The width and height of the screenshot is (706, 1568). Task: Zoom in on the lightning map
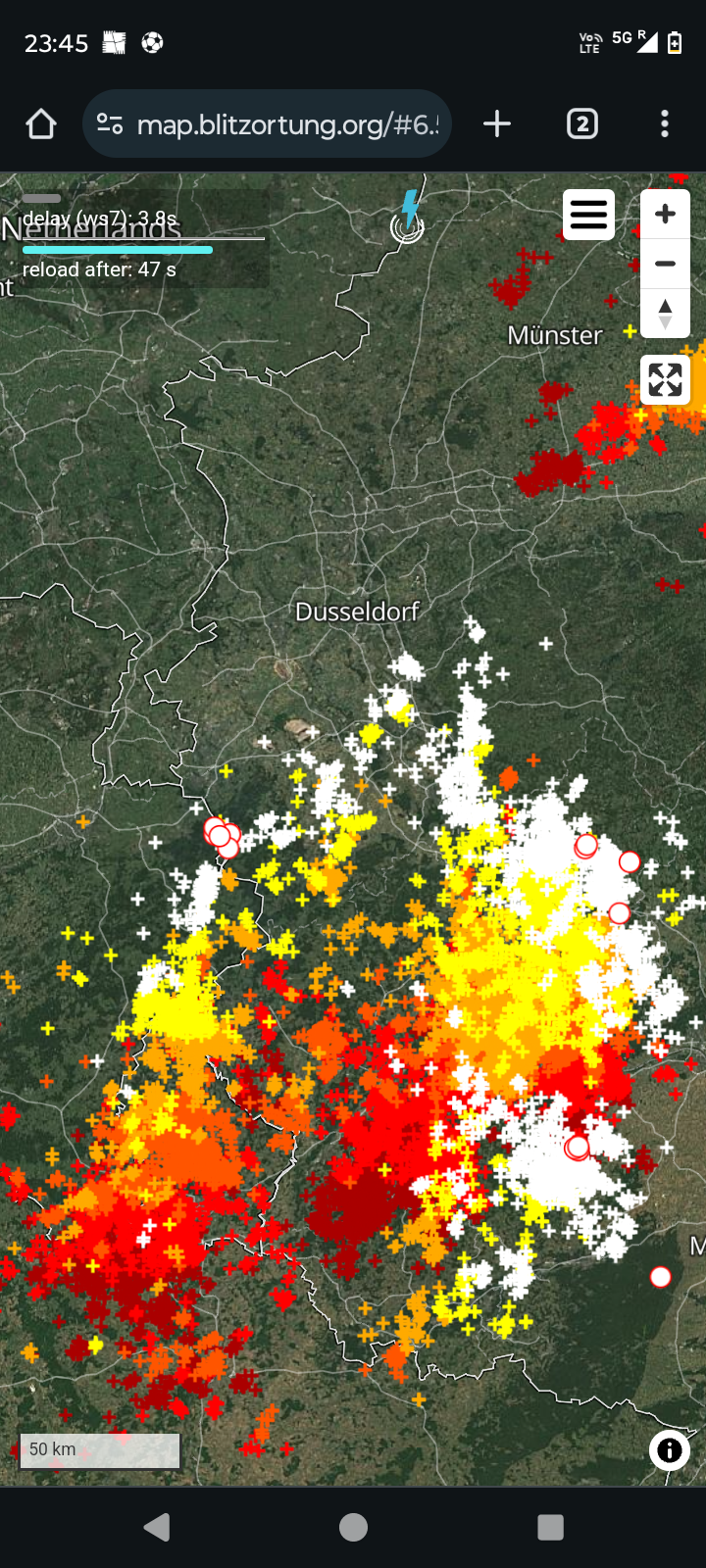665,214
